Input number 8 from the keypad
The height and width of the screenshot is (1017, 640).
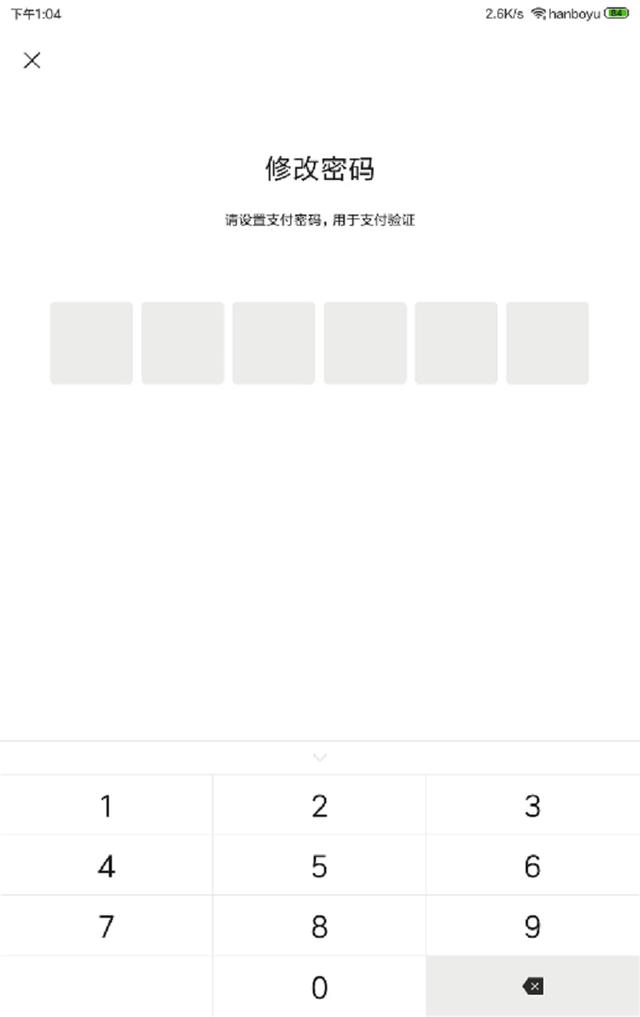(319, 926)
